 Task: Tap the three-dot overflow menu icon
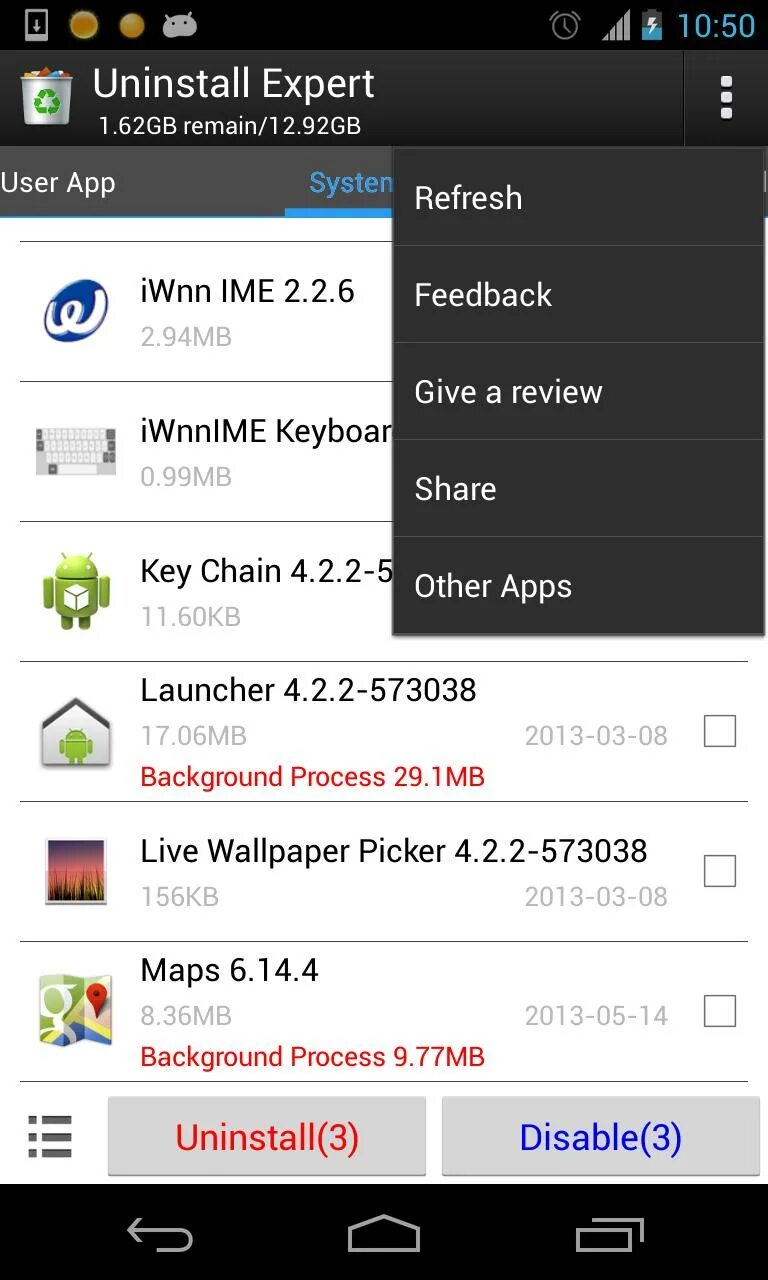point(726,98)
